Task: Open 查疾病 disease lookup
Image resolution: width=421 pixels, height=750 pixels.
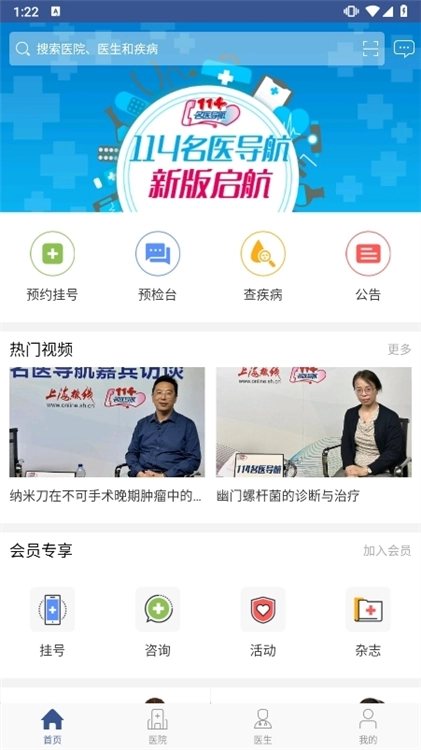Action: tap(263, 266)
